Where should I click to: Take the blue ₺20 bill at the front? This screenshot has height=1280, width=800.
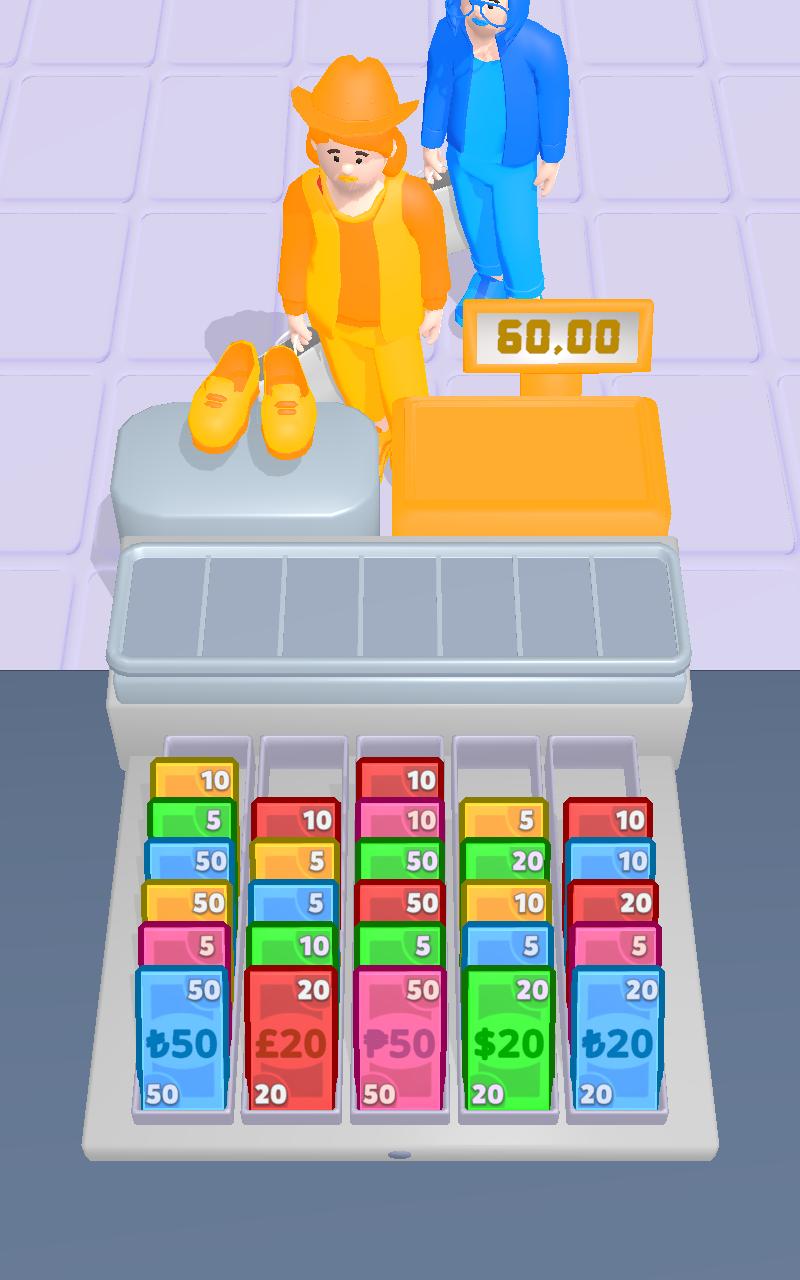pyautogui.click(x=617, y=1042)
